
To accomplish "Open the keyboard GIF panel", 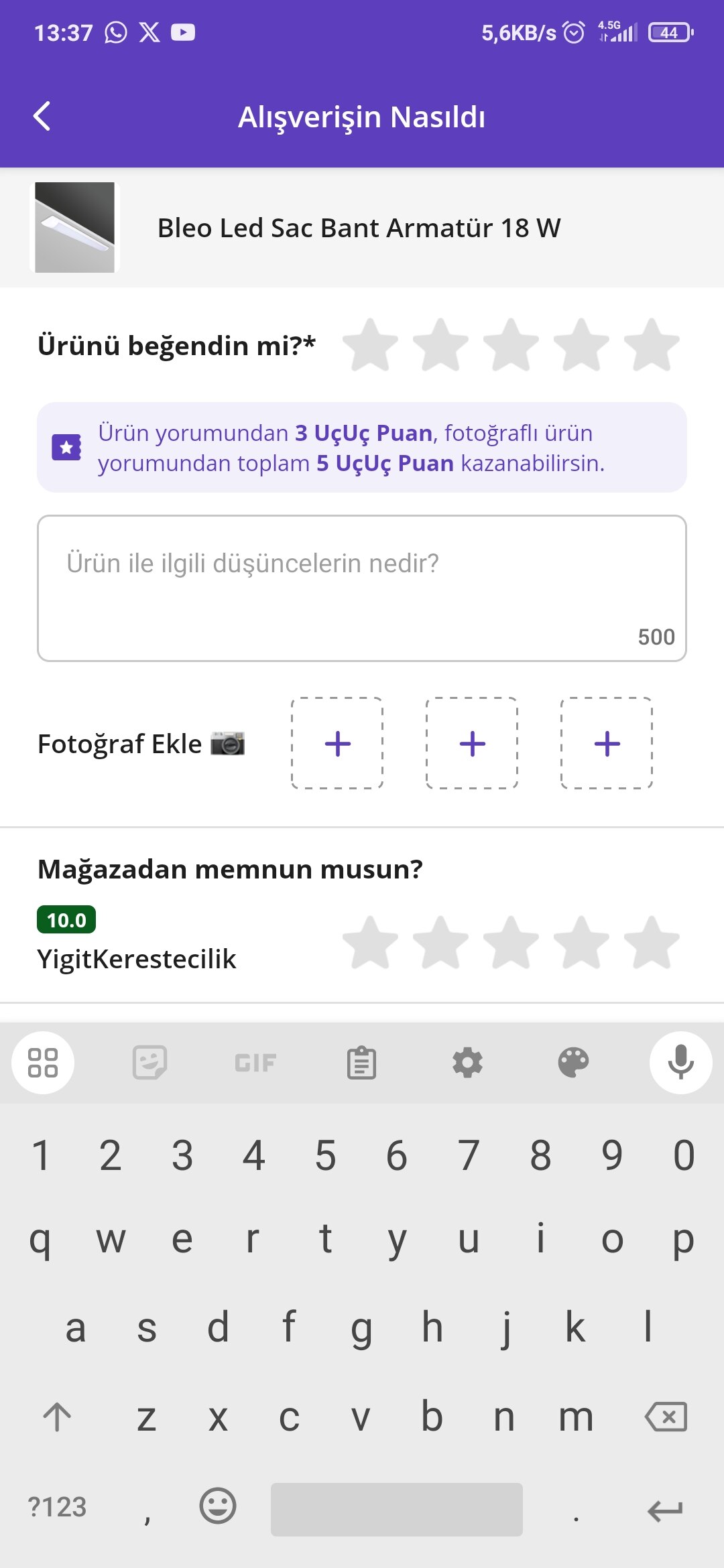I will (x=255, y=1062).
